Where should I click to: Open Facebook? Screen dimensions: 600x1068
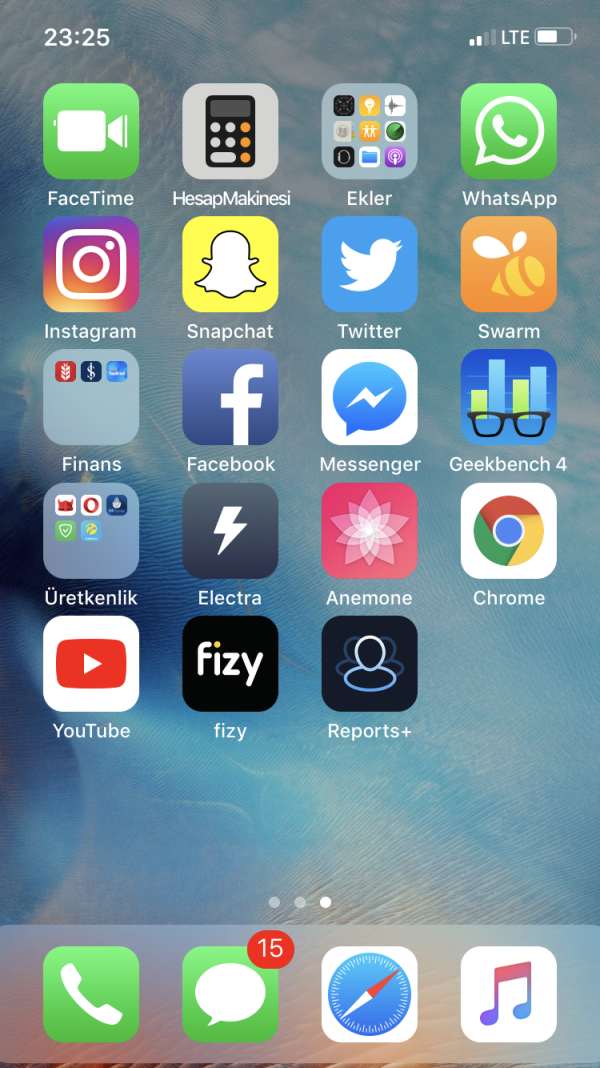coord(230,397)
